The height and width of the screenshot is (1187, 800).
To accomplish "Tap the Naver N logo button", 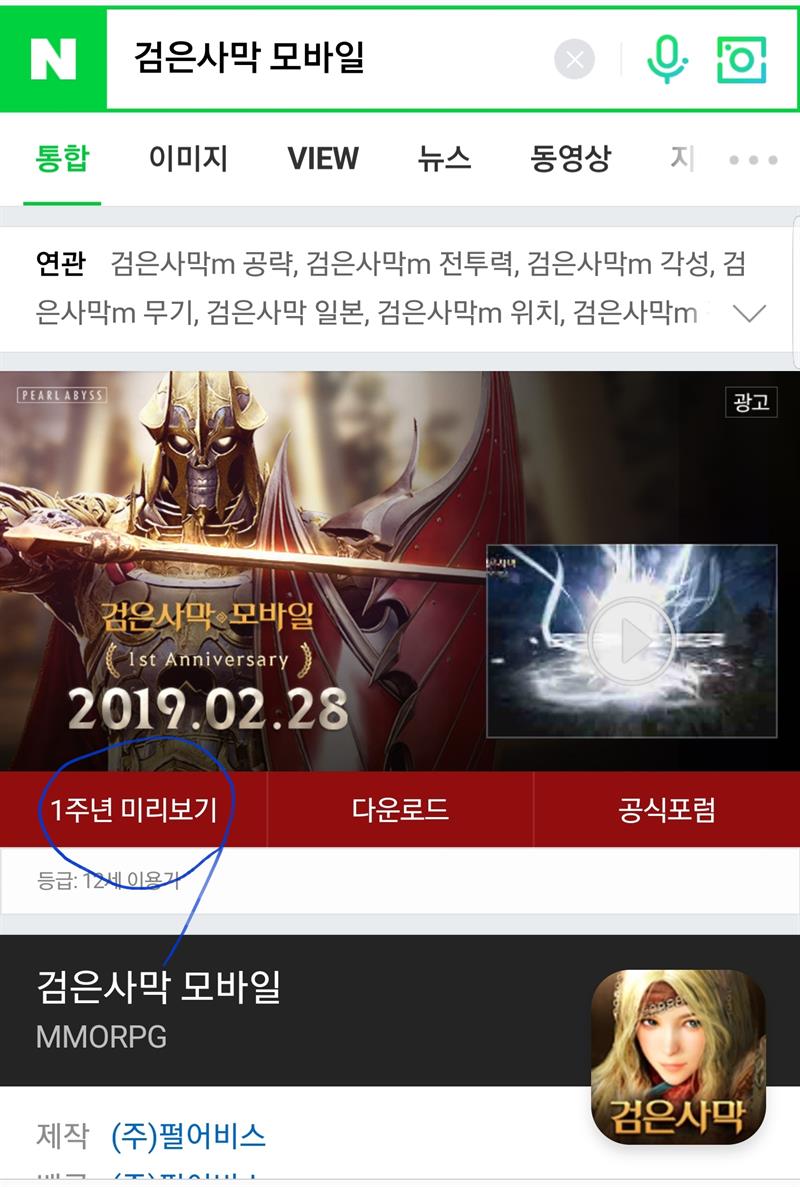I will point(53,60).
